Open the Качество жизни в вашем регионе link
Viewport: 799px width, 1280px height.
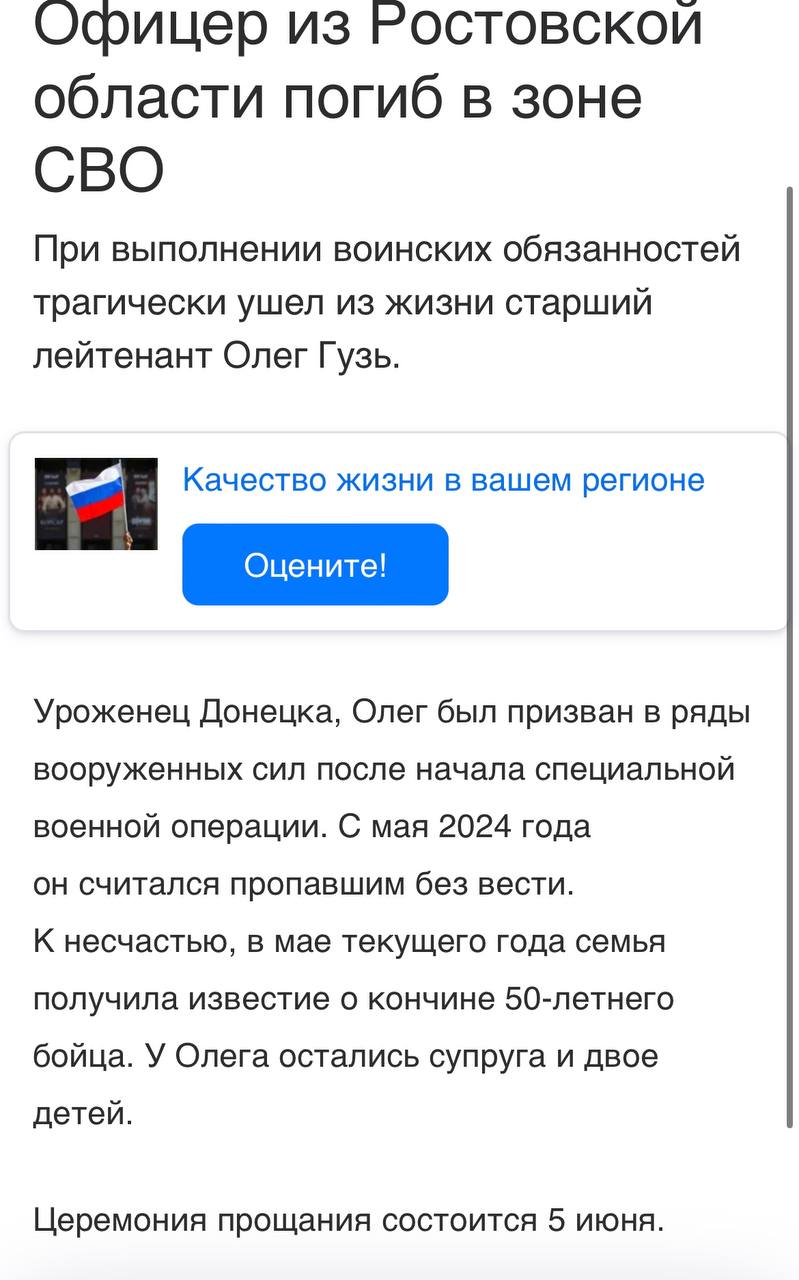443,480
